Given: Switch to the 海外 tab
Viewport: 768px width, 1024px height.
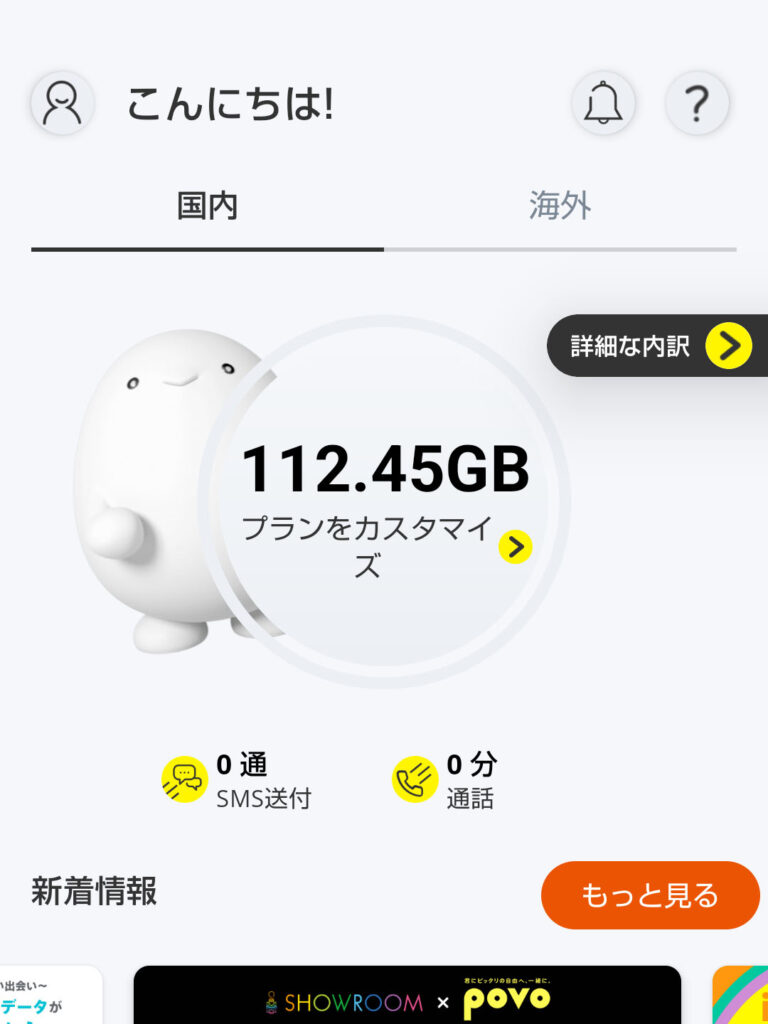Looking at the screenshot, I should tap(560, 207).
